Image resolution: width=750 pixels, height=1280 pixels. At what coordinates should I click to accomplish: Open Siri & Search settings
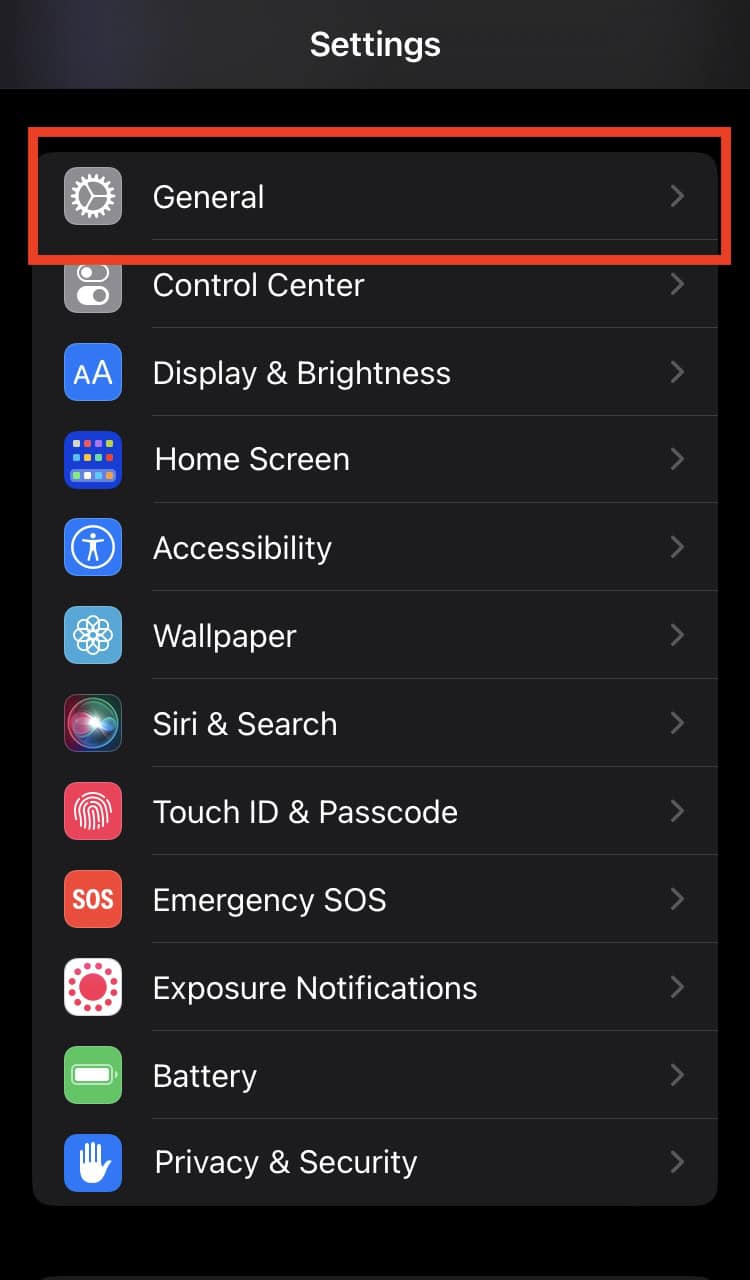(375, 724)
